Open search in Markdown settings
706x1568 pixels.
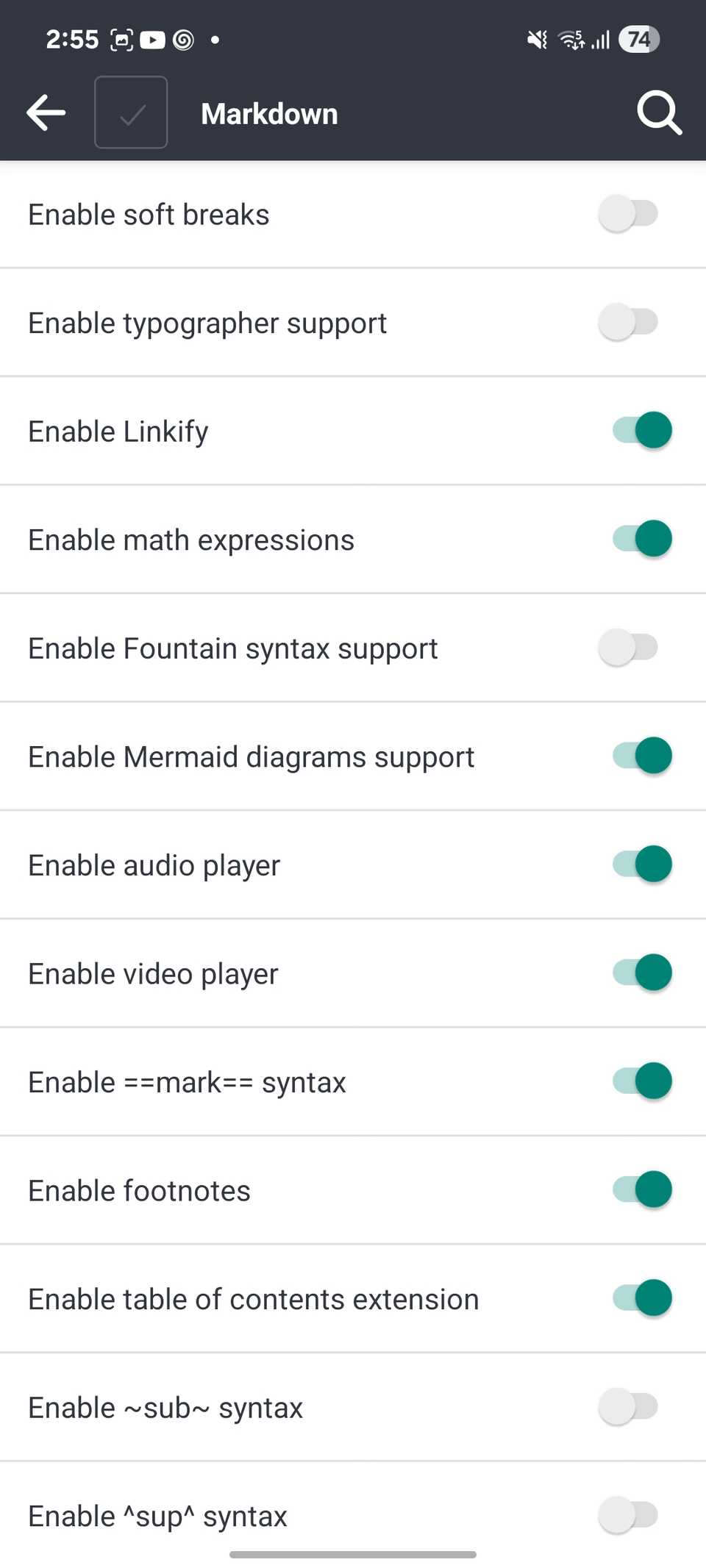click(x=659, y=113)
